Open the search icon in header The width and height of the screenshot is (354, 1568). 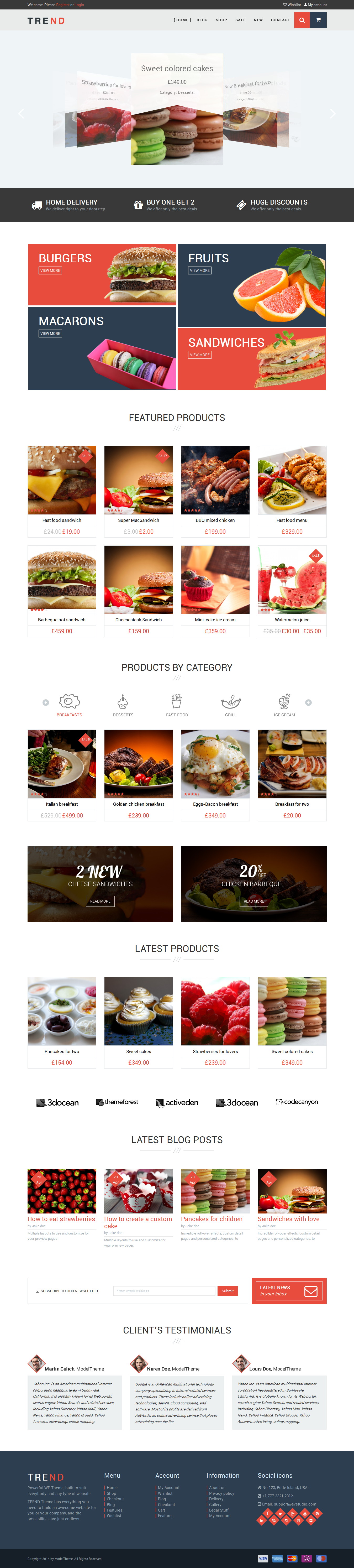click(302, 20)
